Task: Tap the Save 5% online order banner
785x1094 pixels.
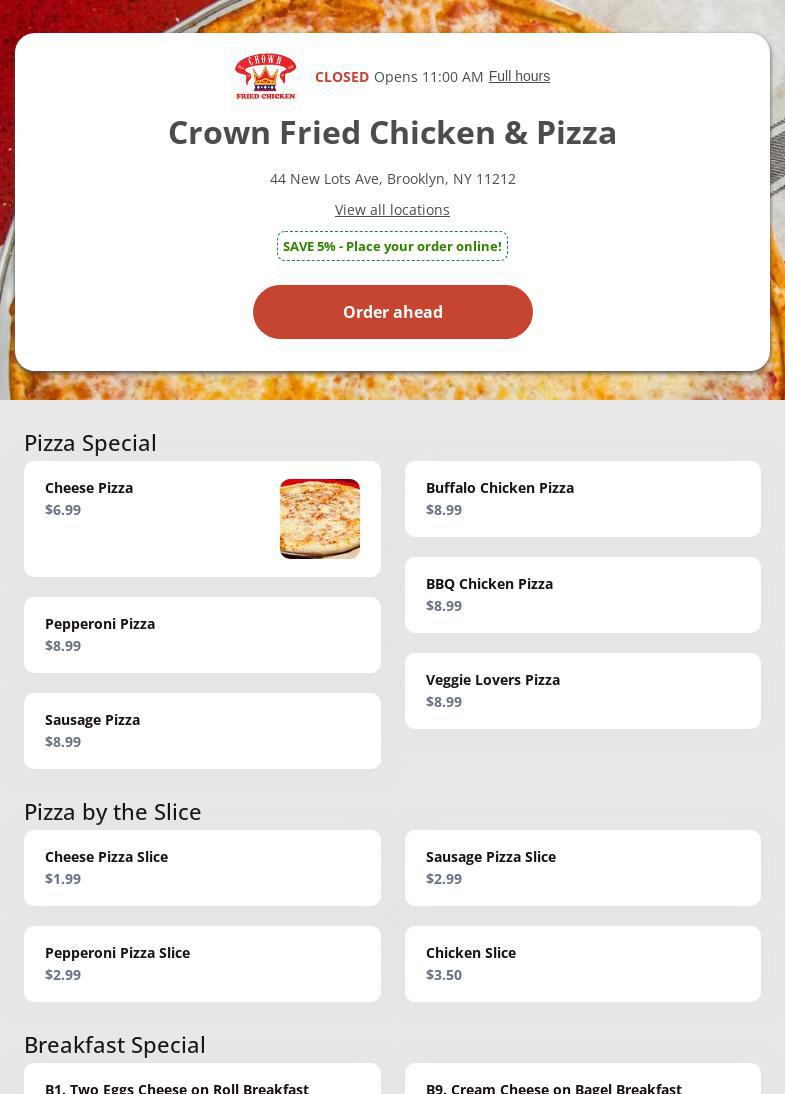Action: tap(392, 246)
